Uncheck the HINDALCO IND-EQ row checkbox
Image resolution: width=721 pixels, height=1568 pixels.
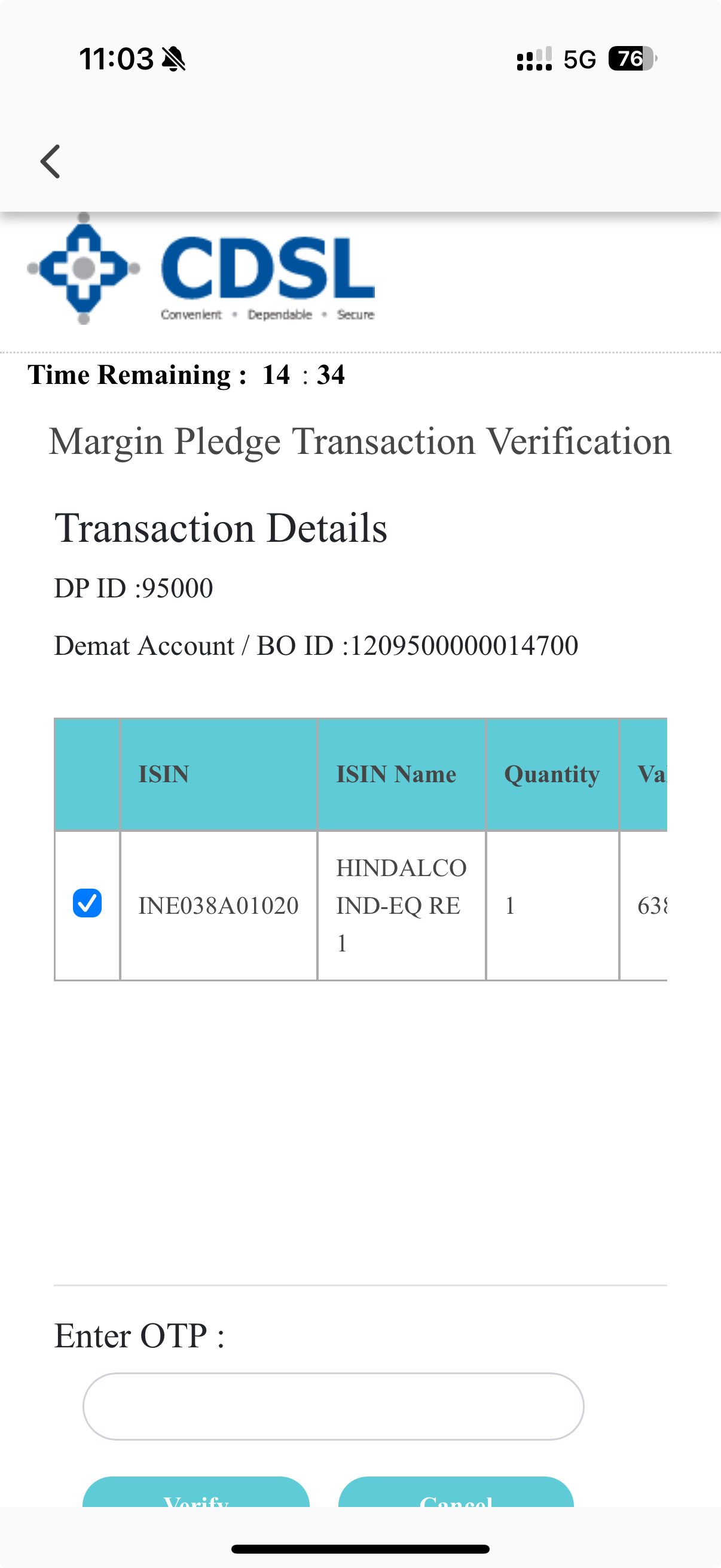click(87, 902)
